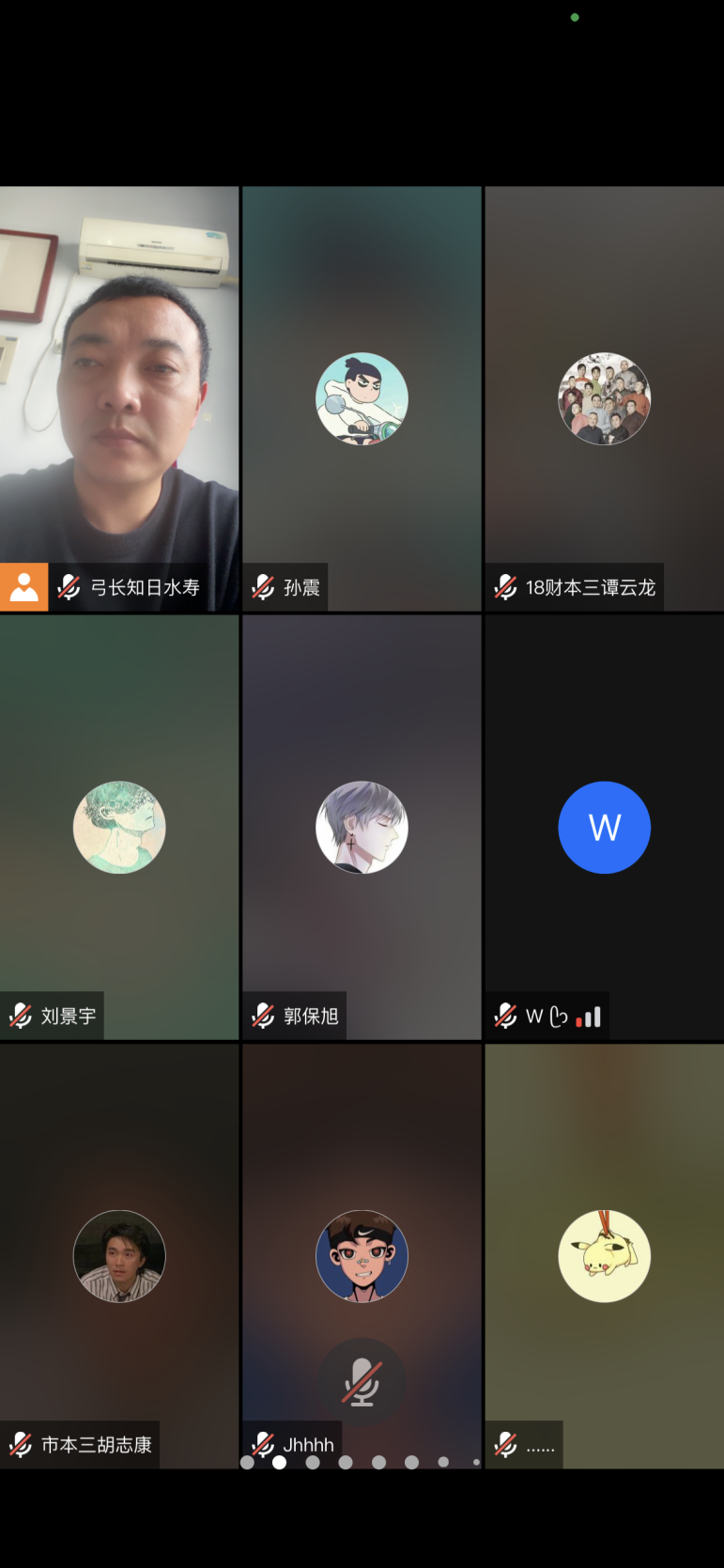Open participant W's tile
Image resolution: width=724 pixels, height=1568 pixels.
click(604, 827)
